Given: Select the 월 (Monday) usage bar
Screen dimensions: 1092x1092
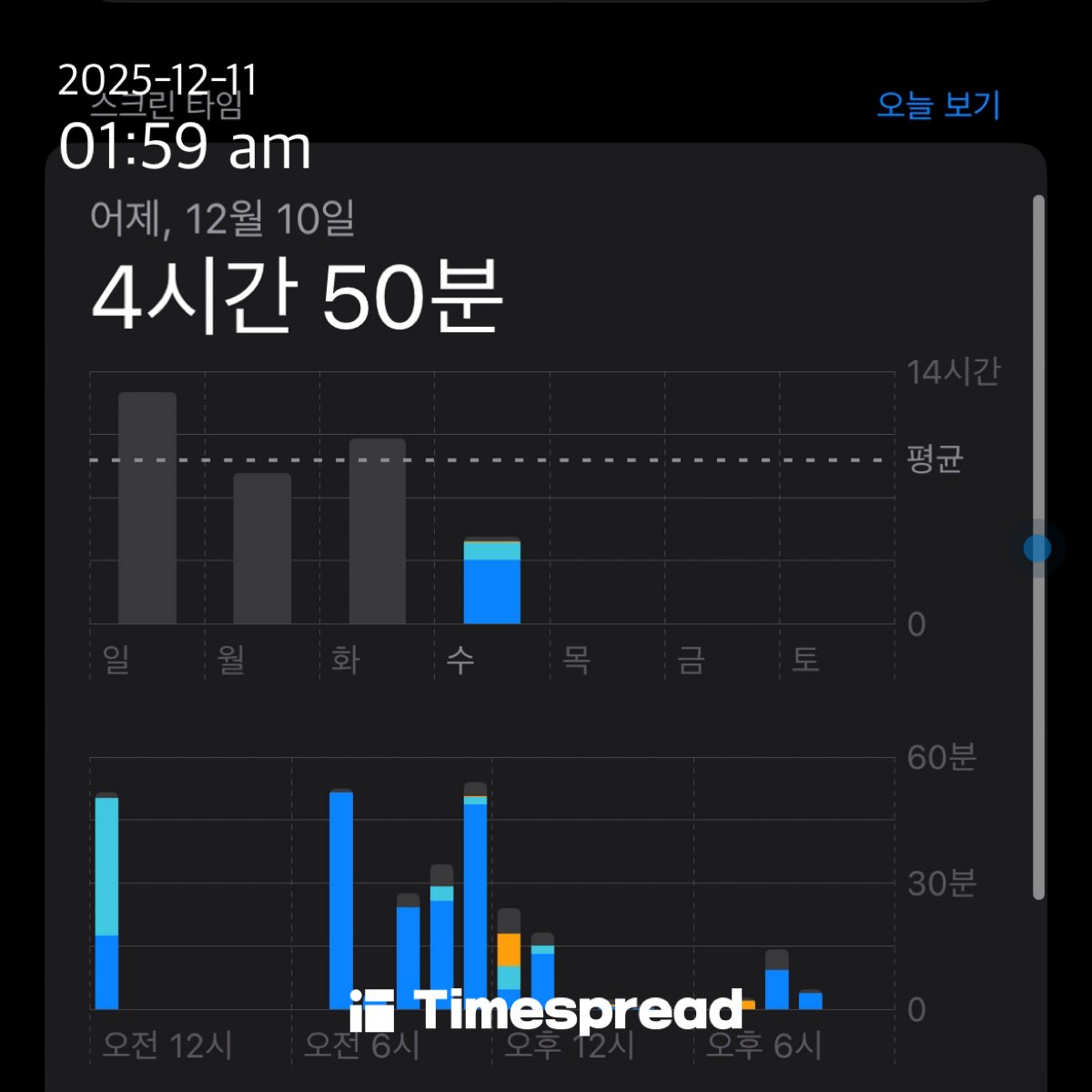Looking at the screenshot, I should 262,549.
